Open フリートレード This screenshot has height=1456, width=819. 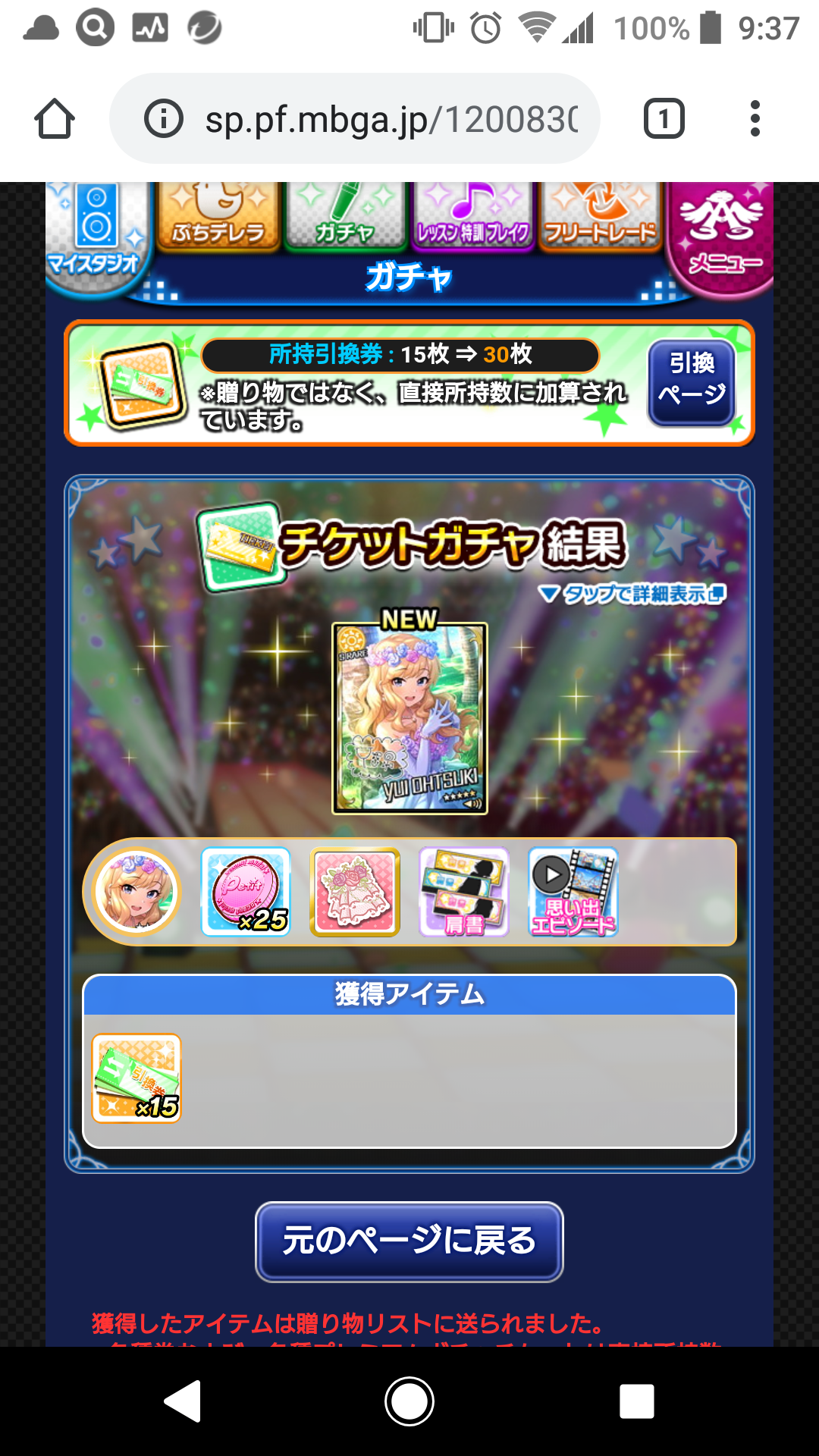click(600, 216)
